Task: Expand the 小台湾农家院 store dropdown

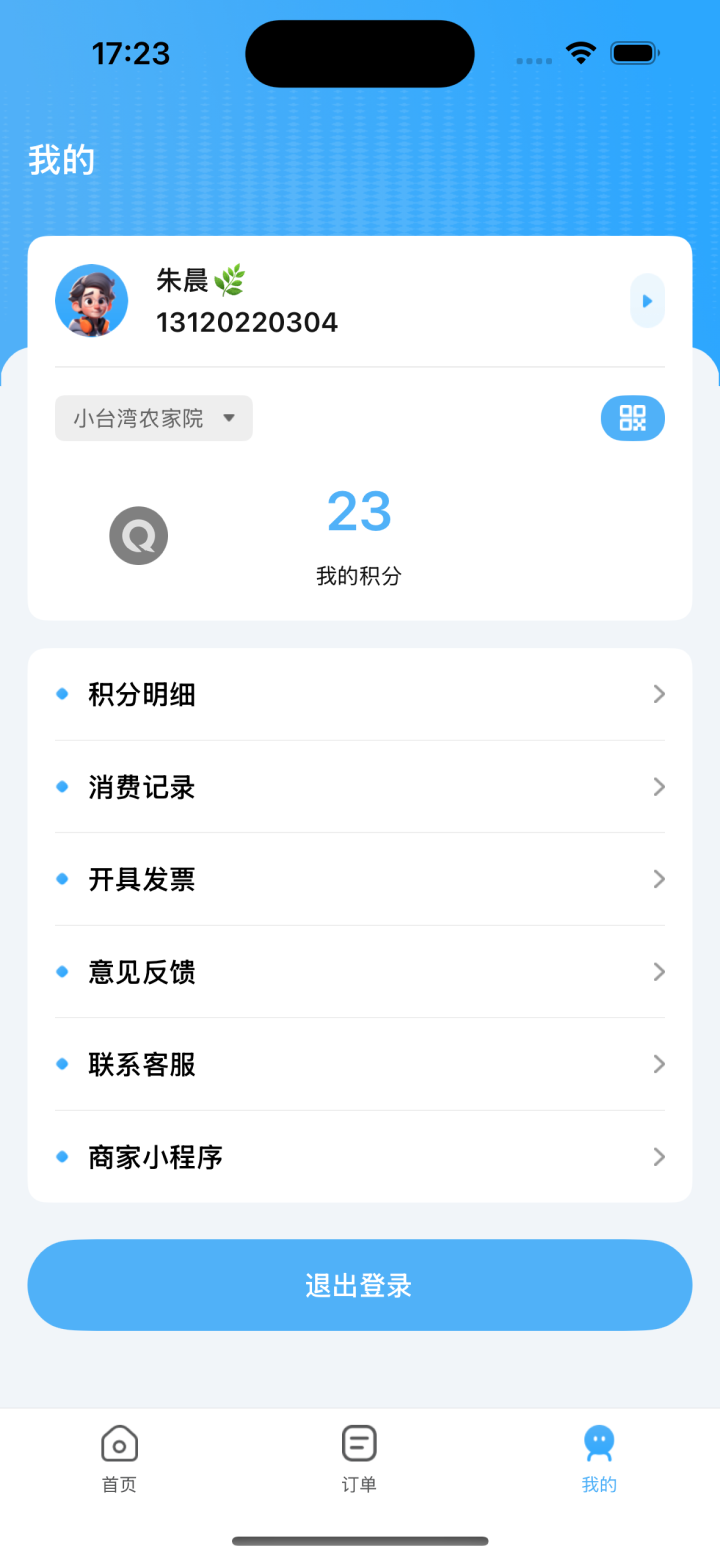Action: coord(154,418)
